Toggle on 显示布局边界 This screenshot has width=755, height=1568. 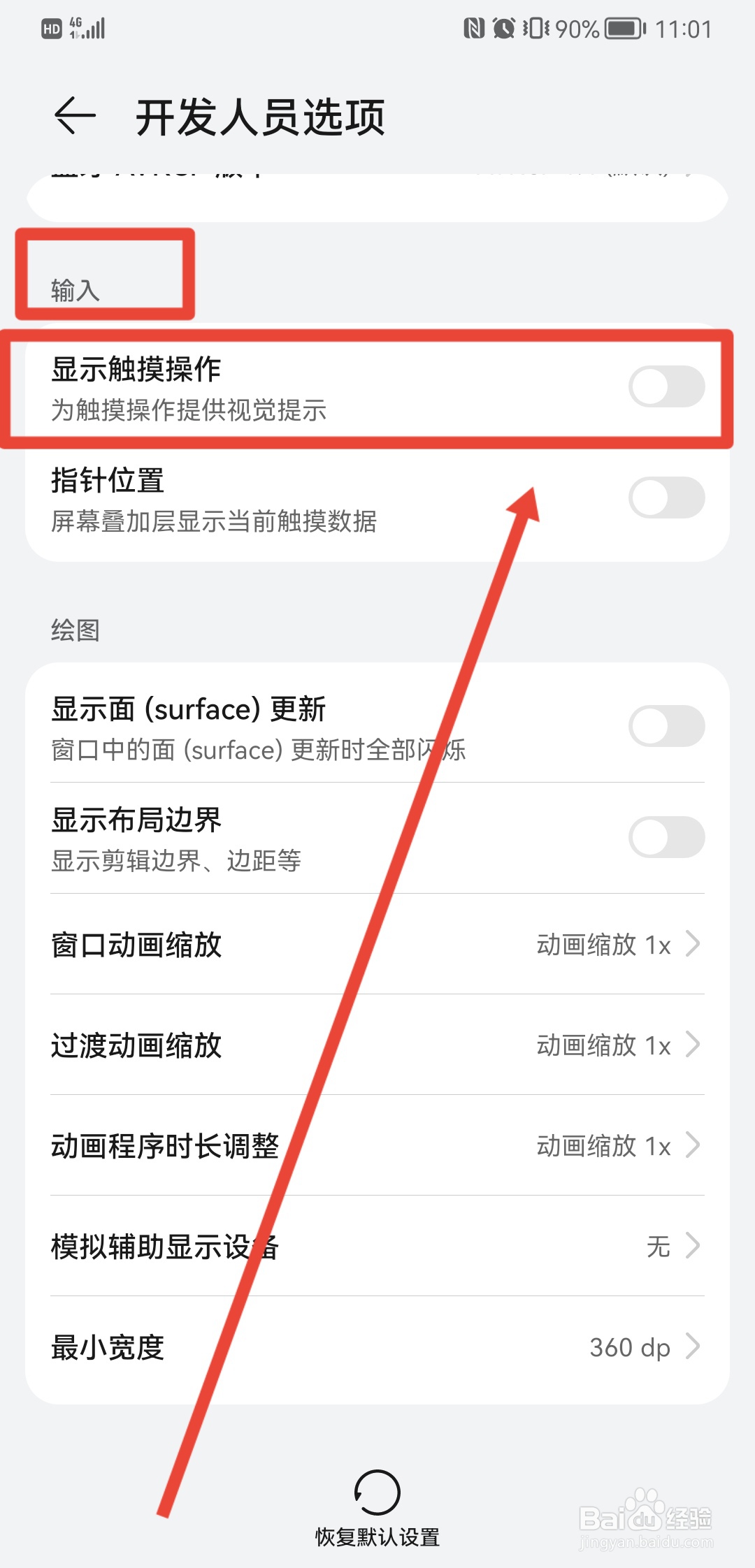click(x=668, y=837)
